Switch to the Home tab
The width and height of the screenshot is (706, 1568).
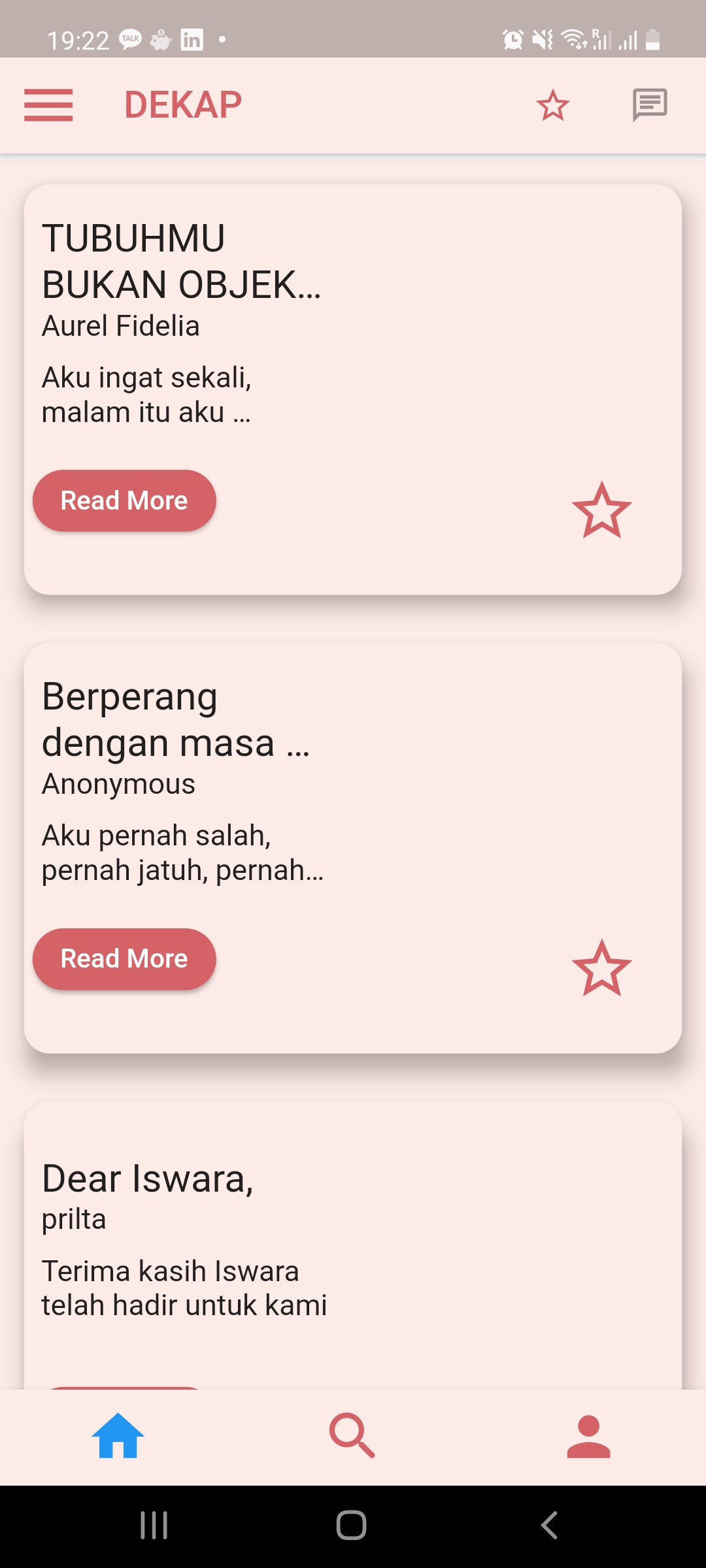[x=118, y=1436]
